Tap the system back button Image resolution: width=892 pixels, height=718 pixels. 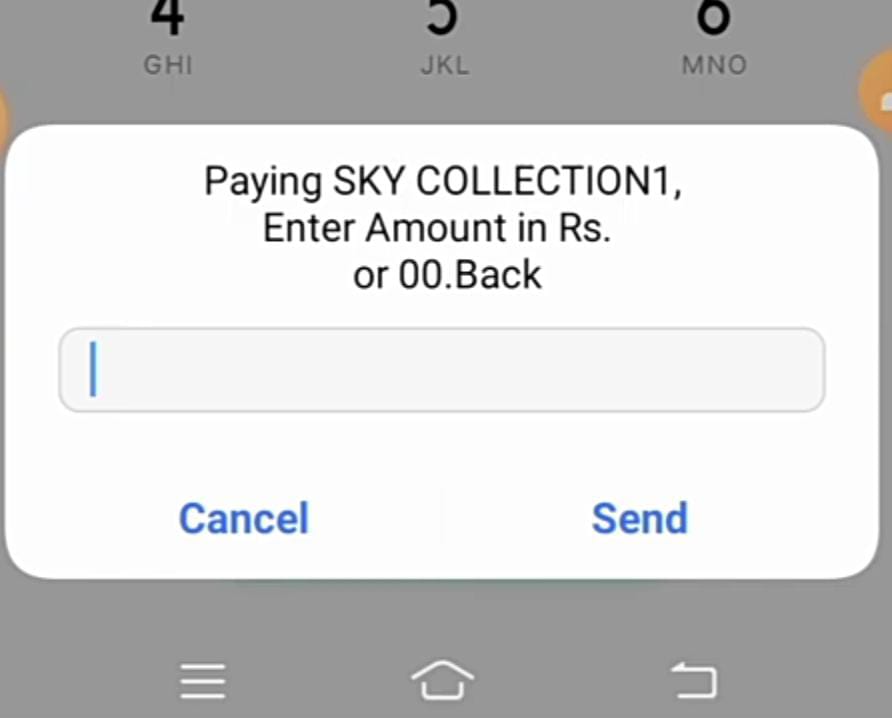pos(693,681)
